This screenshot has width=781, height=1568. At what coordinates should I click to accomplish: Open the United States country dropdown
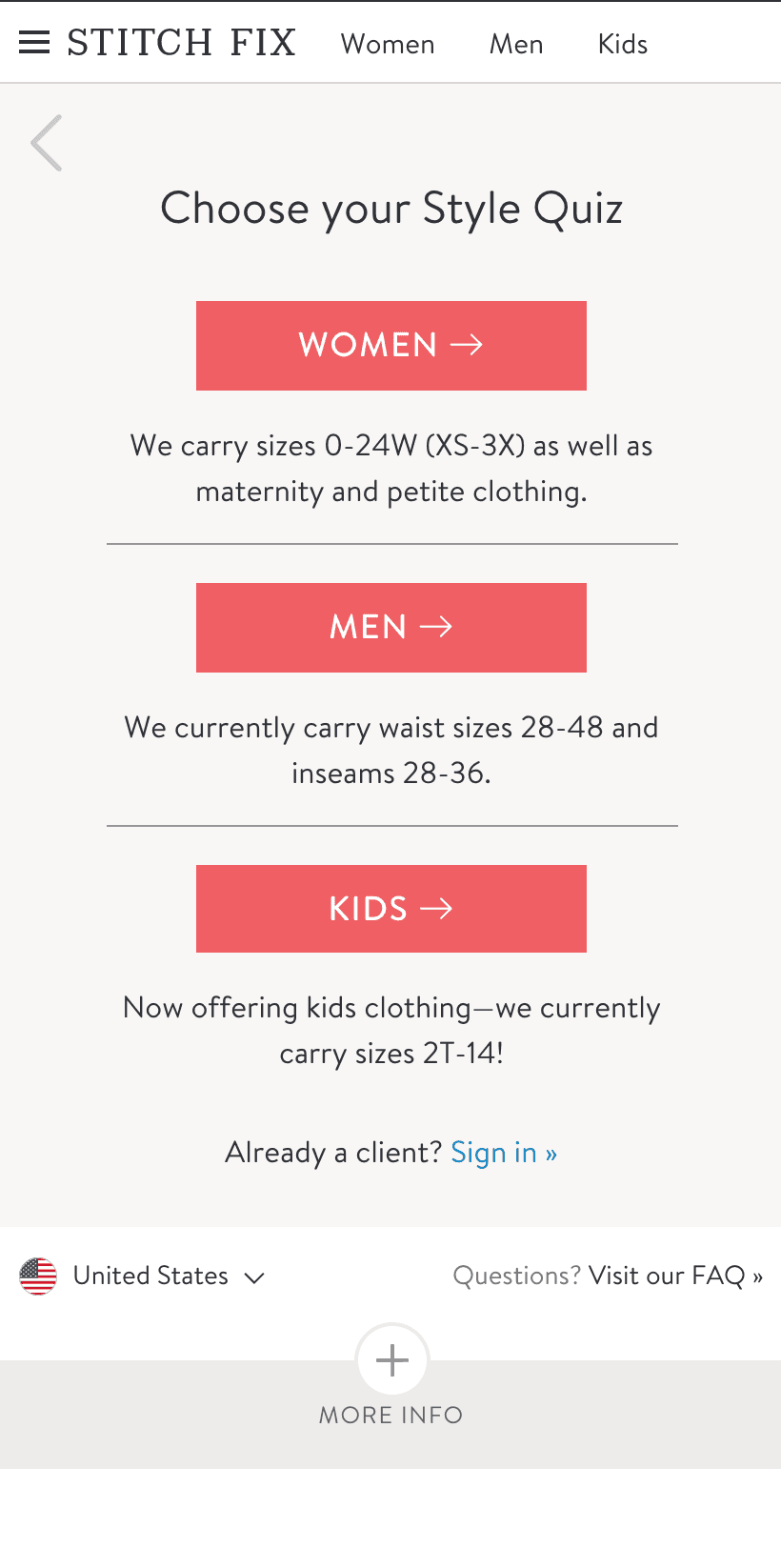[x=141, y=1276]
